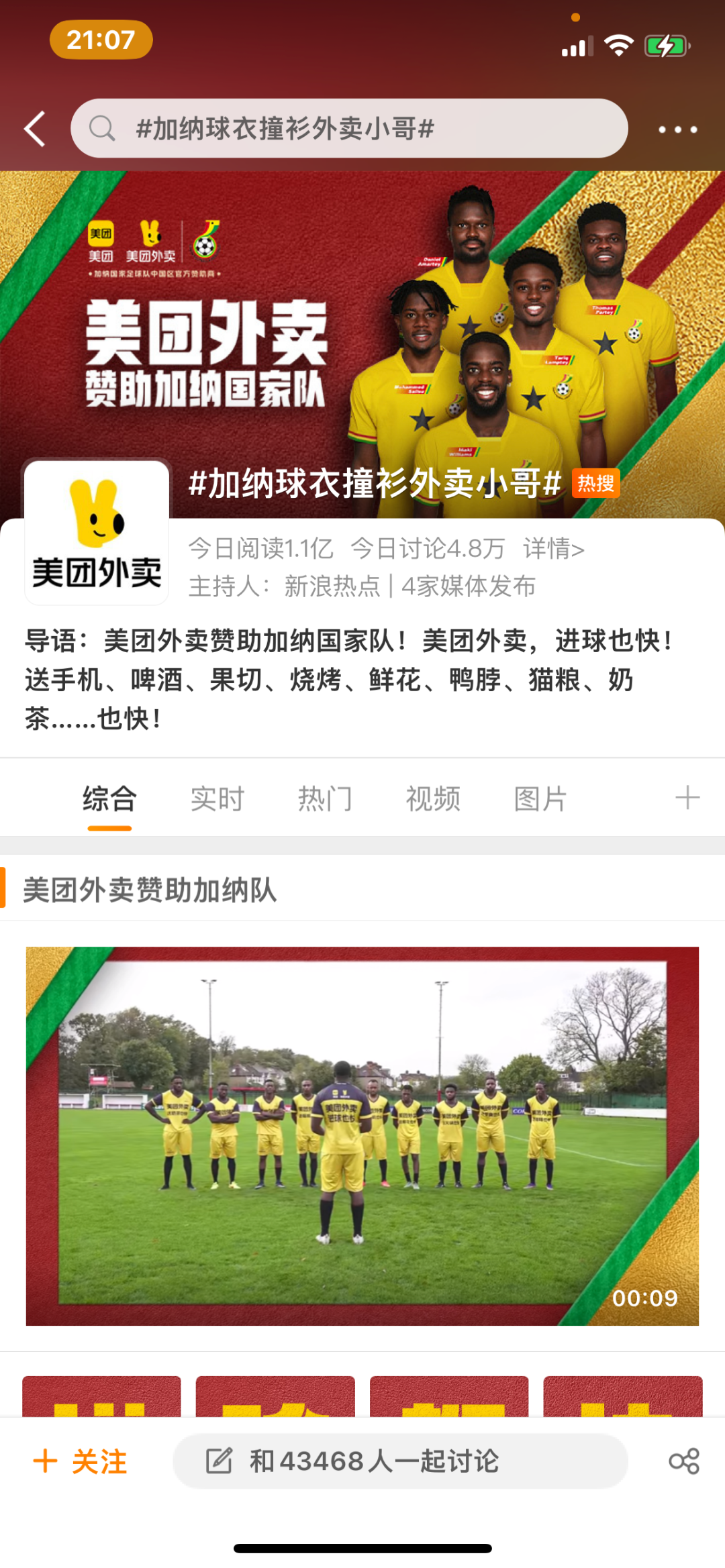The height and width of the screenshot is (1568, 725).
Task: Open the 美团外卖 topic avatar
Action: [97, 533]
